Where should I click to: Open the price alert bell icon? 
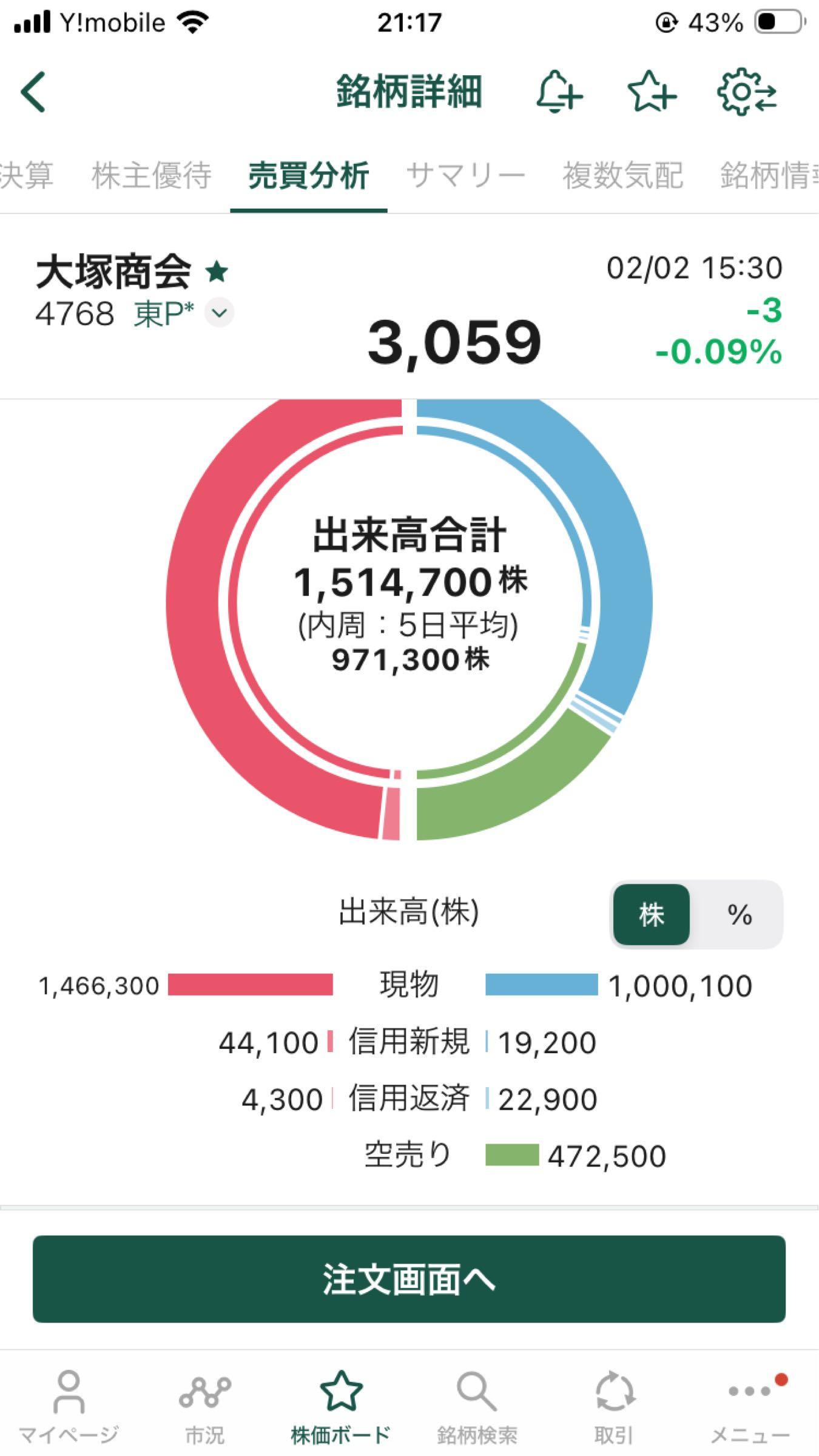(x=557, y=94)
